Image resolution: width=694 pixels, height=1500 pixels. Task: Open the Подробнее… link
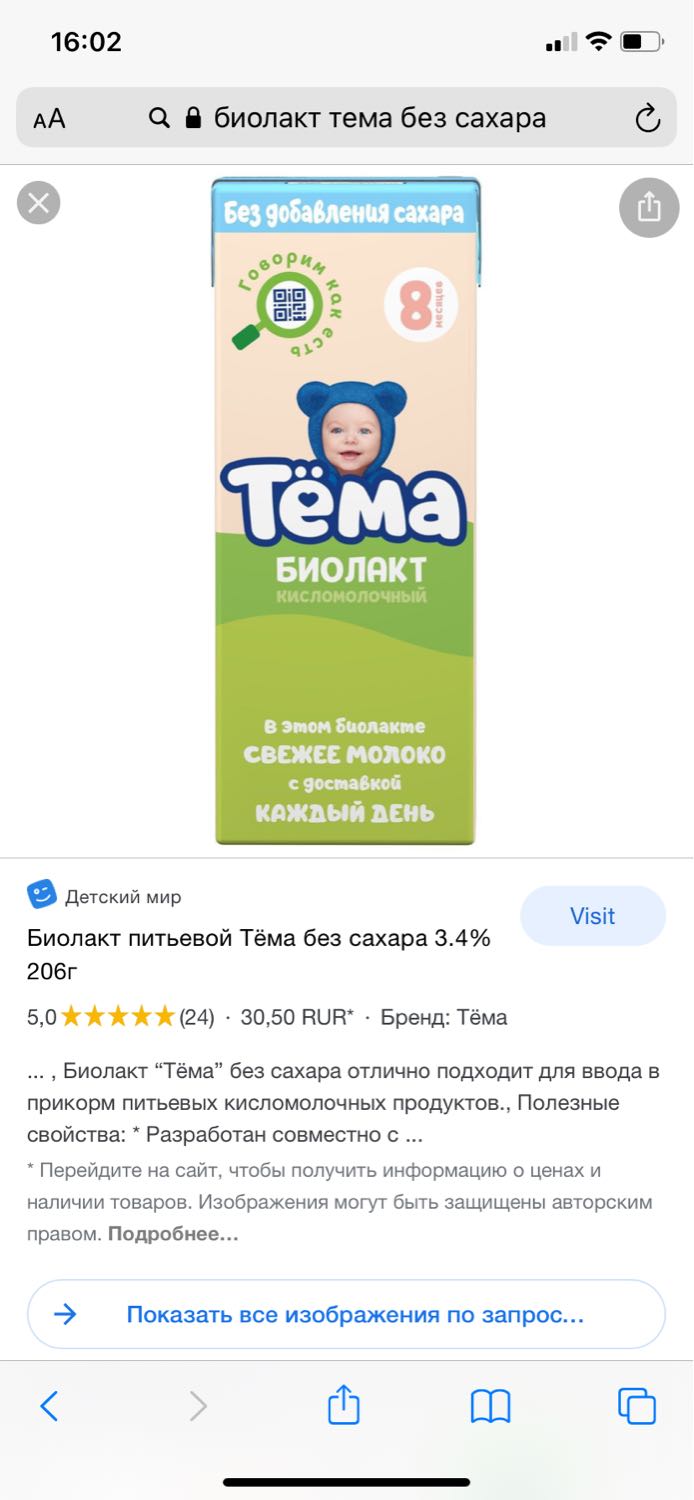click(x=173, y=1234)
